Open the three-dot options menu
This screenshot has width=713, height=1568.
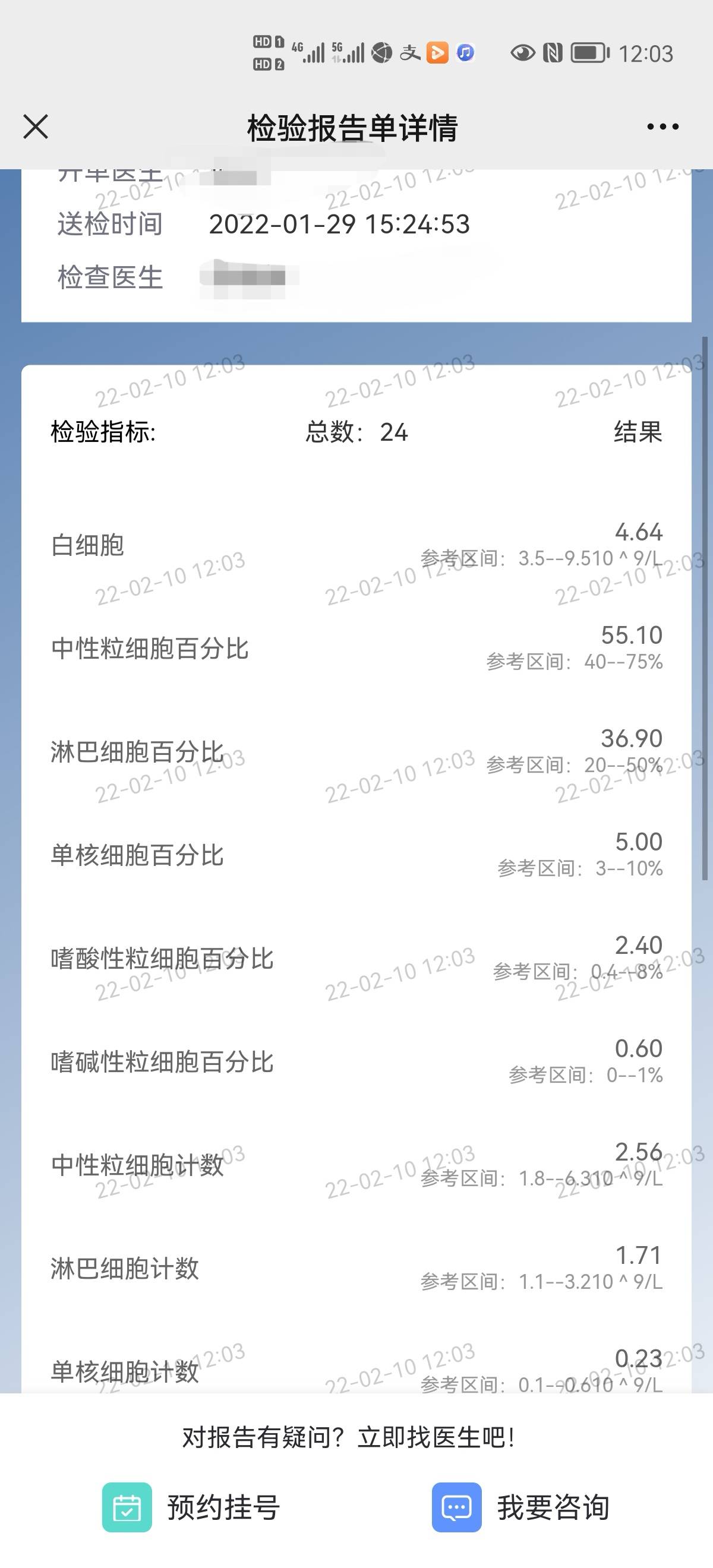point(662,127)
